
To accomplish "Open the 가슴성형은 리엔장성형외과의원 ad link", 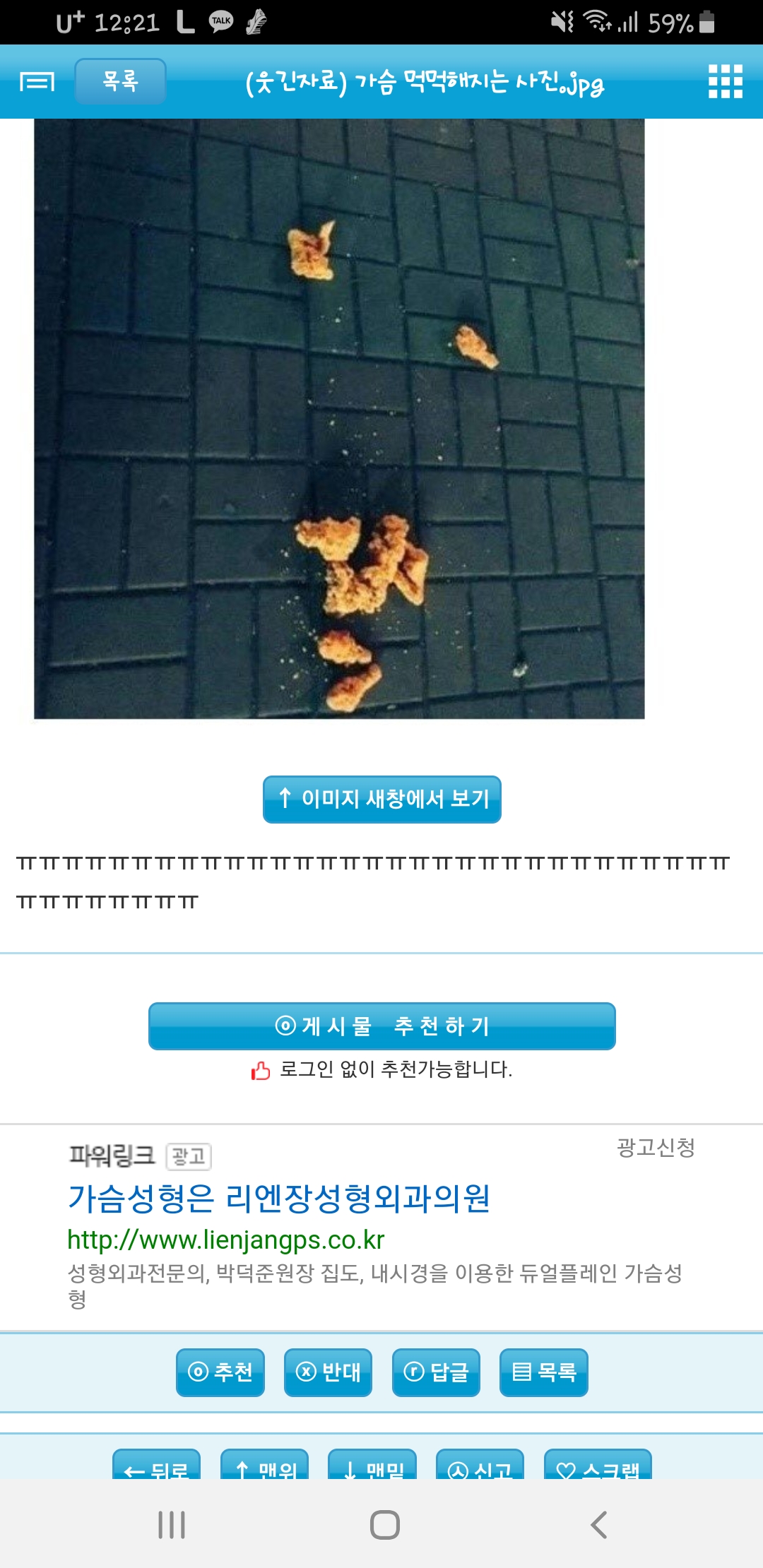I will 279,1199.
